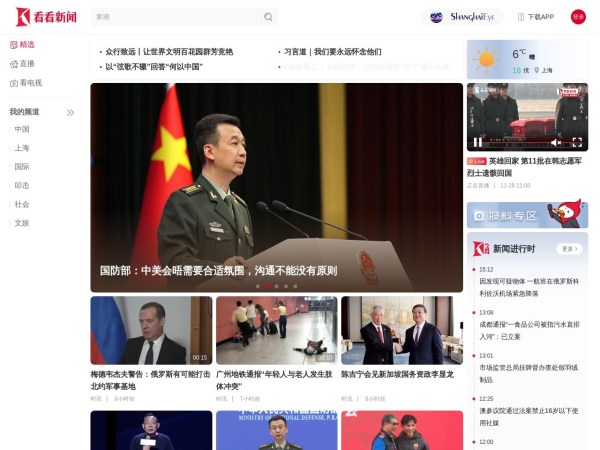Tap the 下载APP download link
This screenshot has width=600, height=450.
(x=536, y=17)
